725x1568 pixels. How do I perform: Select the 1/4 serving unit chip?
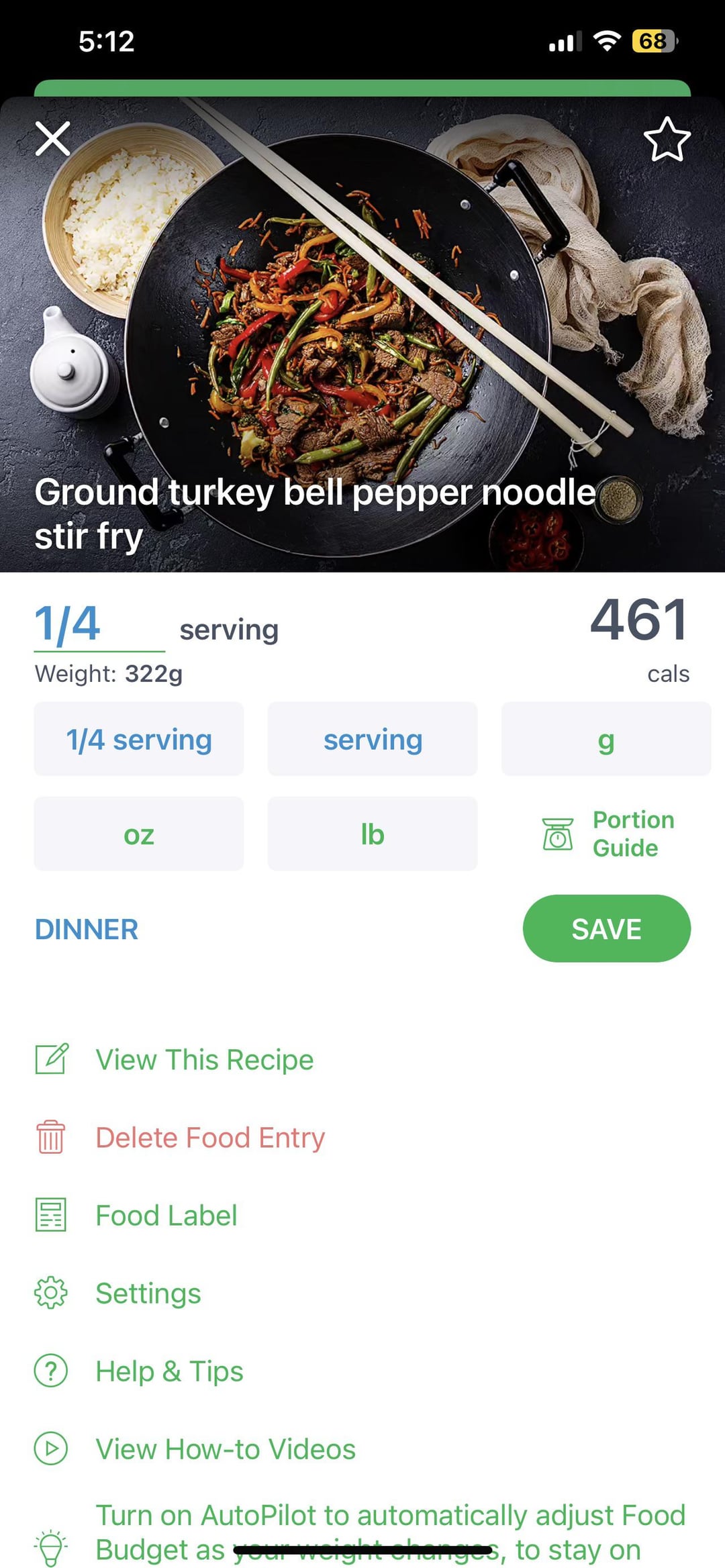(x=139, y=740)
